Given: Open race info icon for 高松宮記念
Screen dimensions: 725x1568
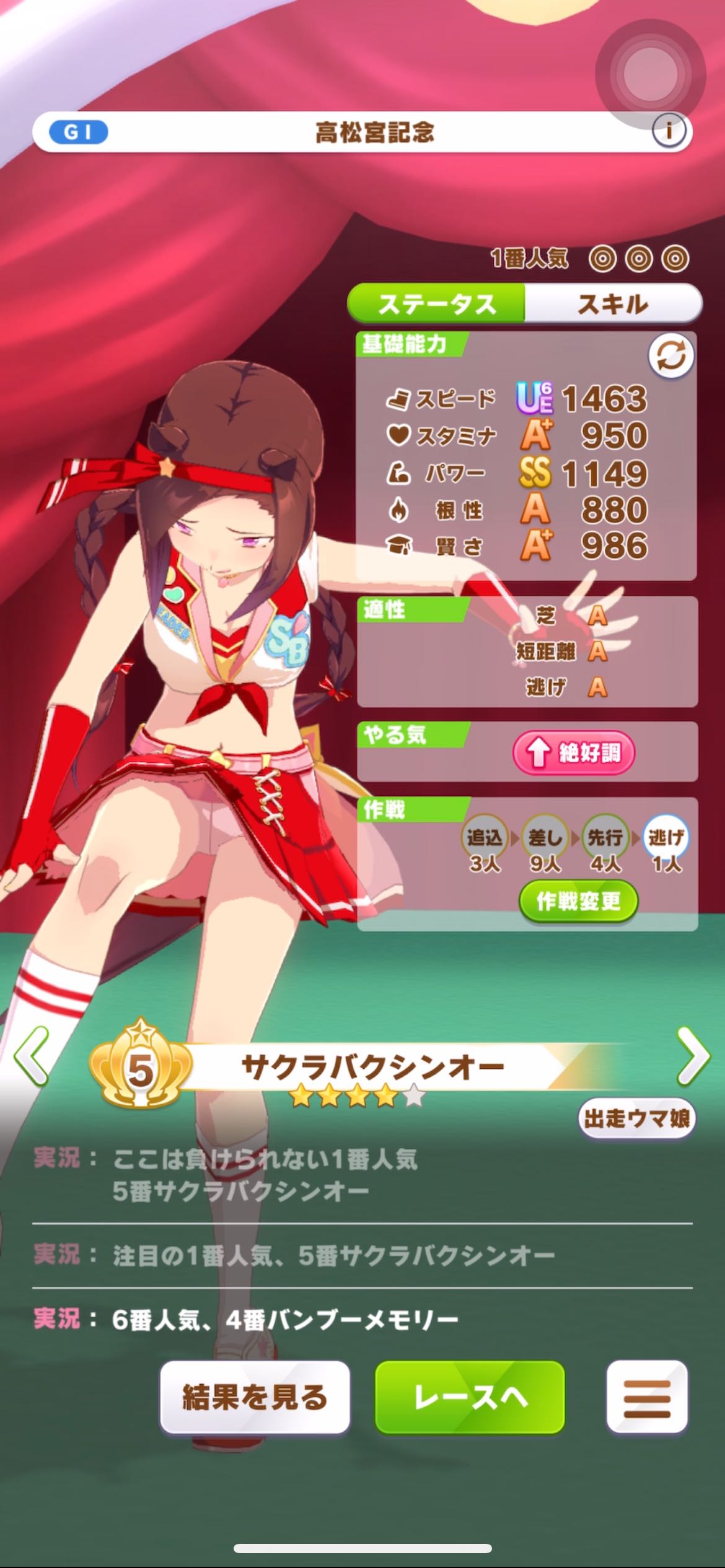Looking at the screenshot, I should pos(668,131).
